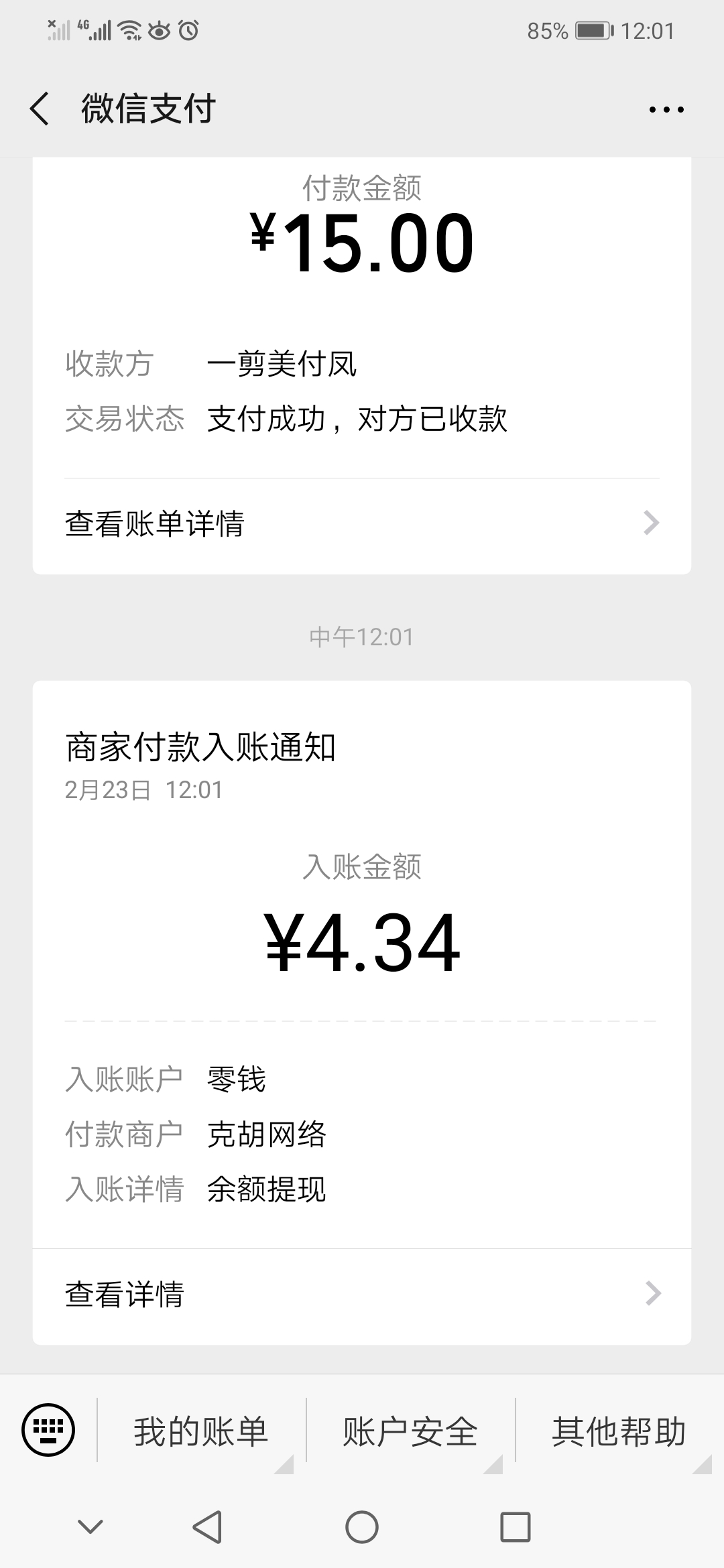The height and width of the screenshot is (1568, 724).
Task: Switch to keyboard input mode
Action: [x=48, y=1429]
